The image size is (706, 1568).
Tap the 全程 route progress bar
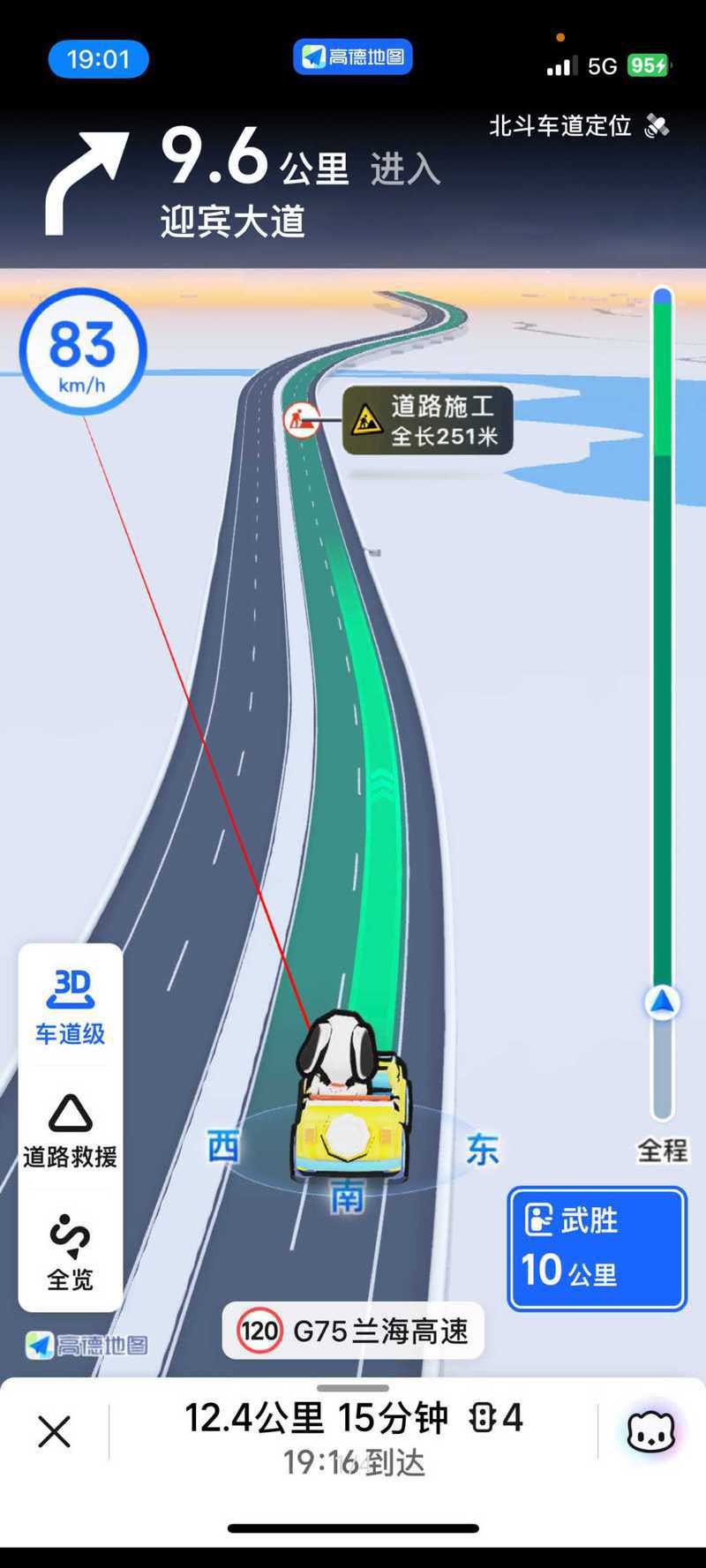(x=662, y=706)
